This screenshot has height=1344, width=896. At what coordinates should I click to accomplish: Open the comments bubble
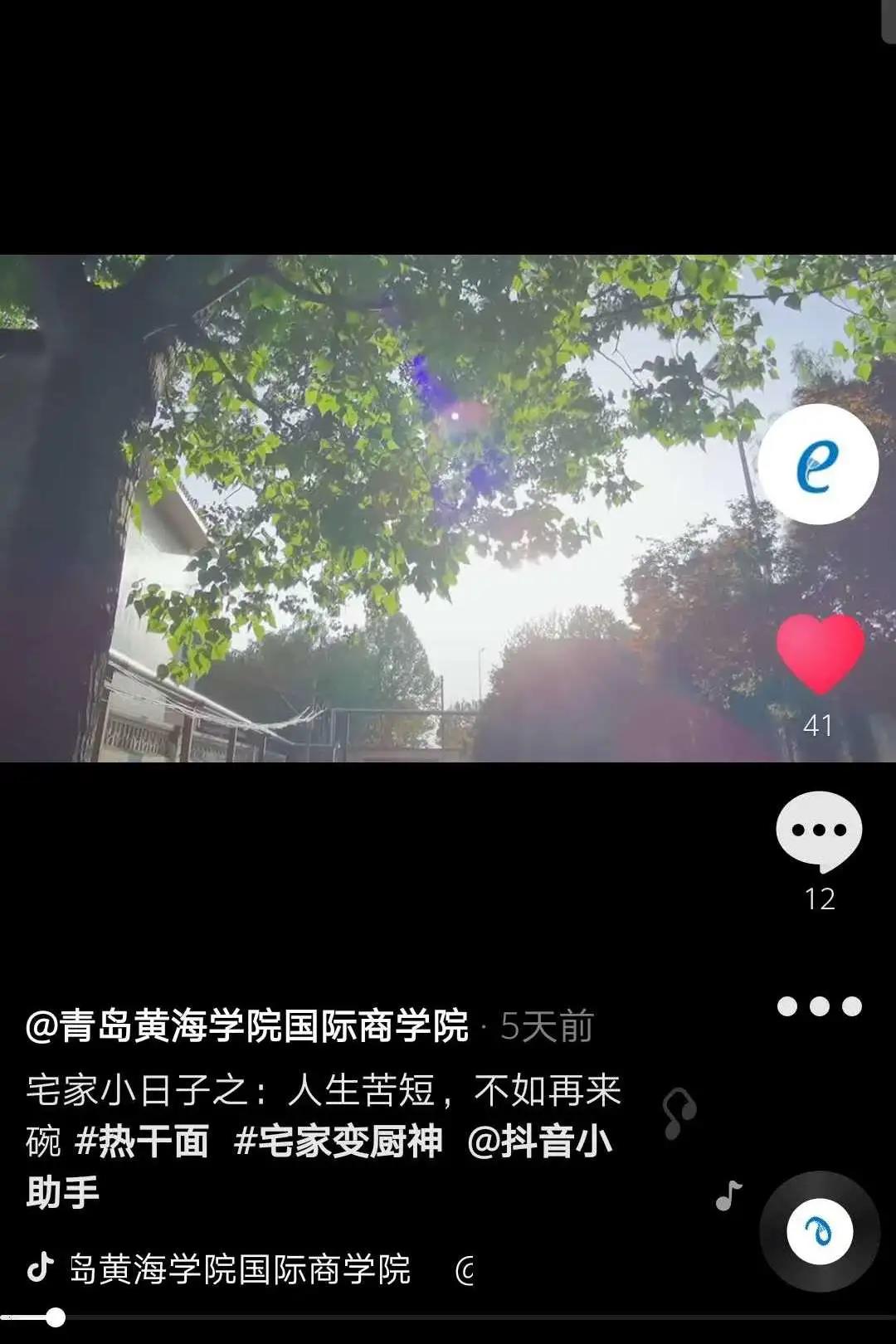[x=819, y=830]
